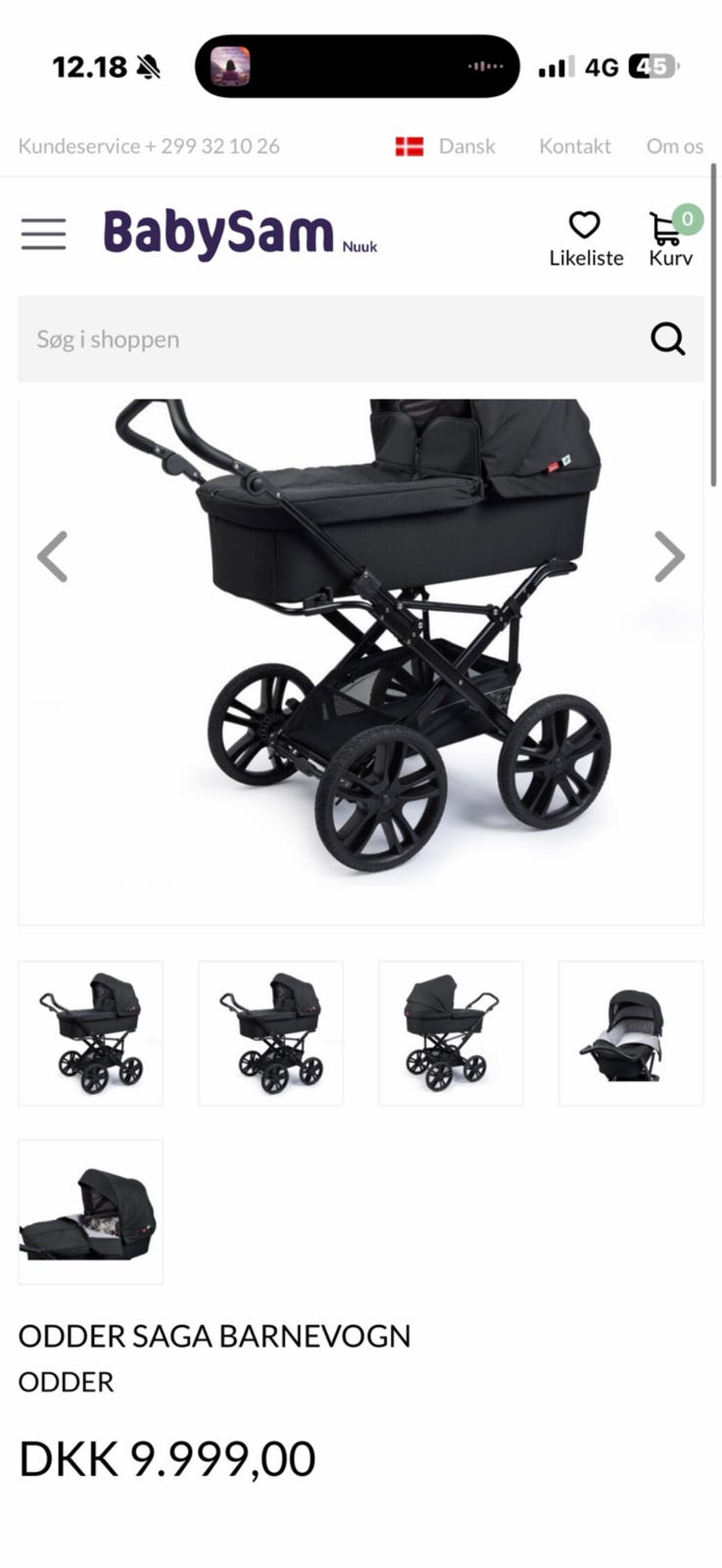
Task: Select the first stroller thumbnail
Action: pyautogui.click(x=90, y=1033)
